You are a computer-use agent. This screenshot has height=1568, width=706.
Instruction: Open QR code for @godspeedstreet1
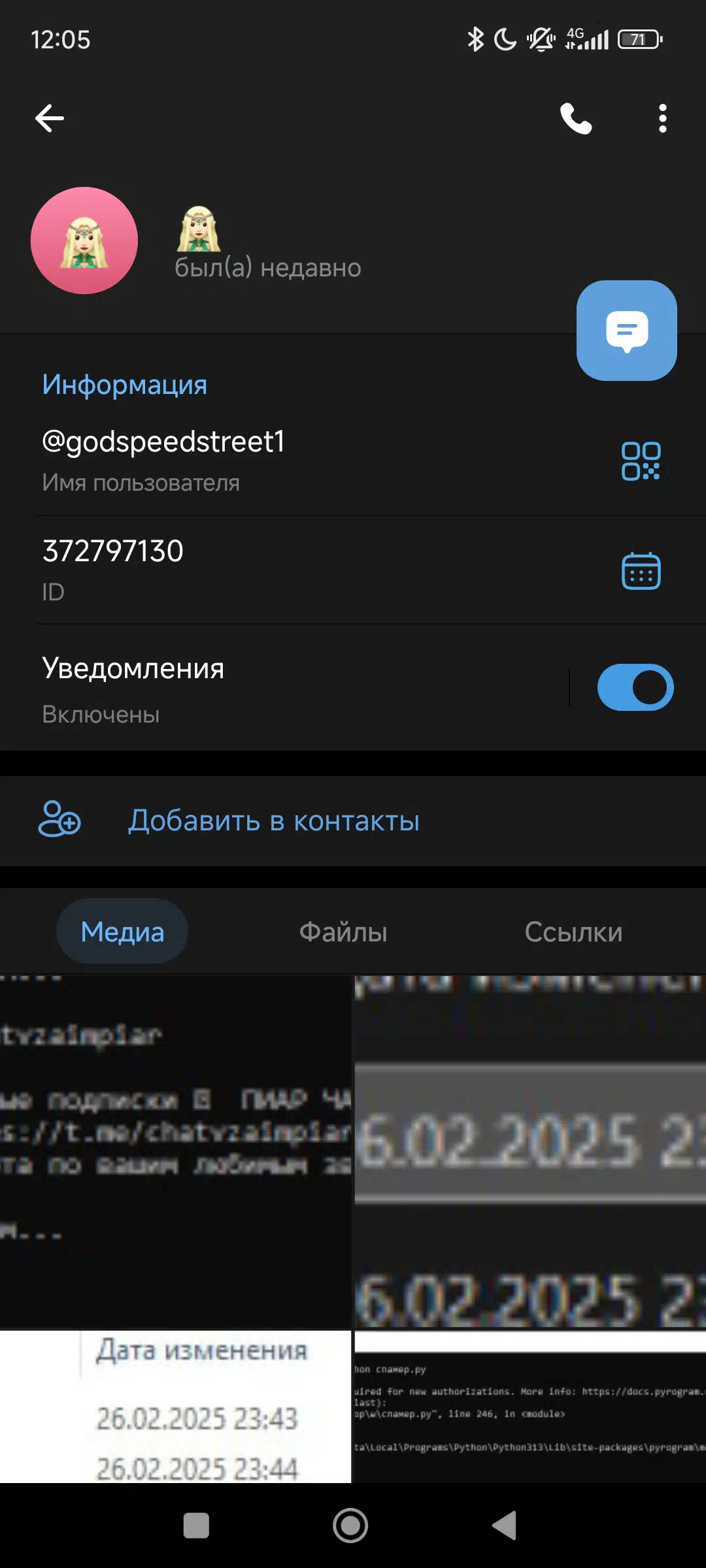[x=641, y=461]
